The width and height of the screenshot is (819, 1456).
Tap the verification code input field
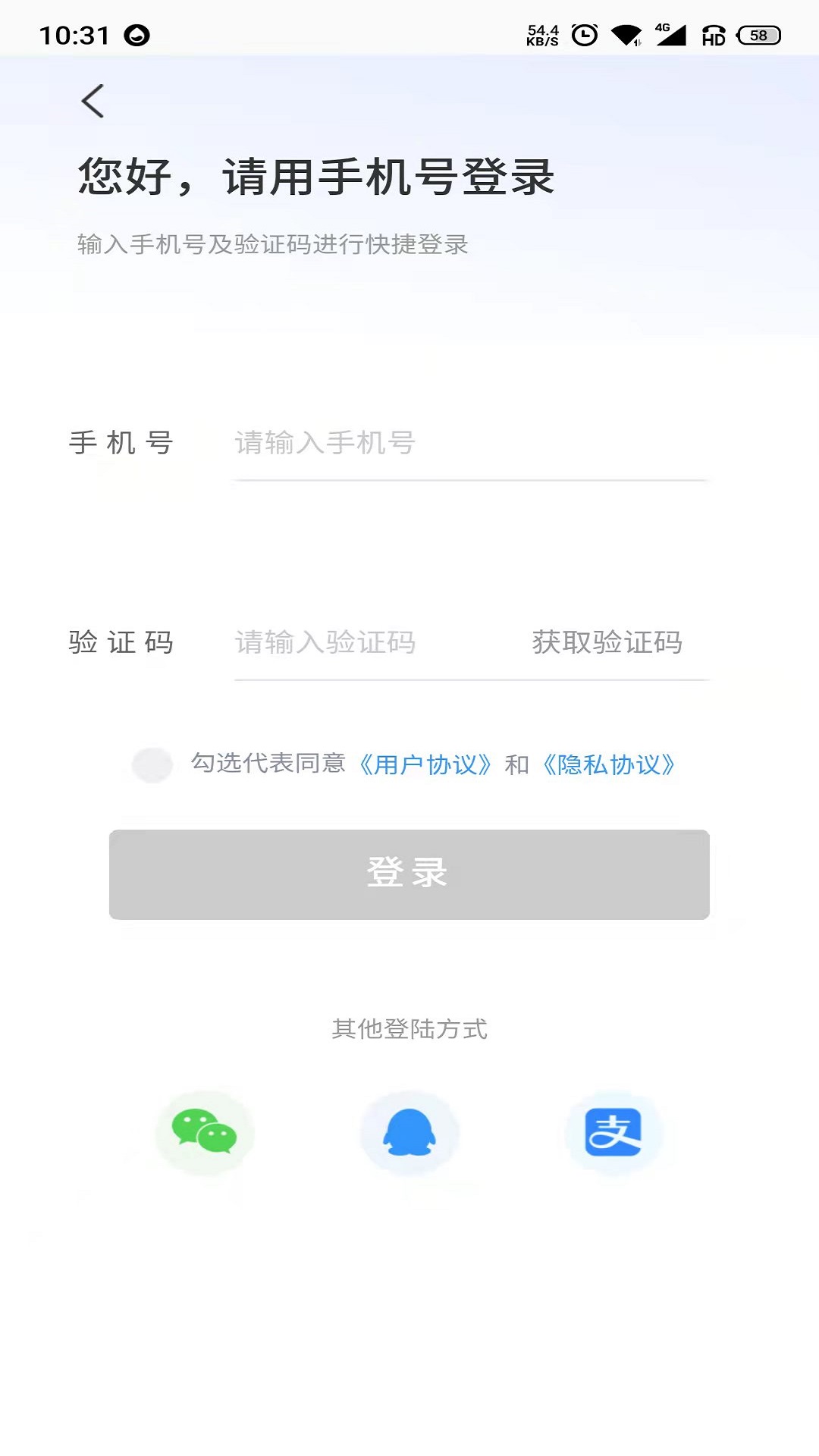(364, 642)
